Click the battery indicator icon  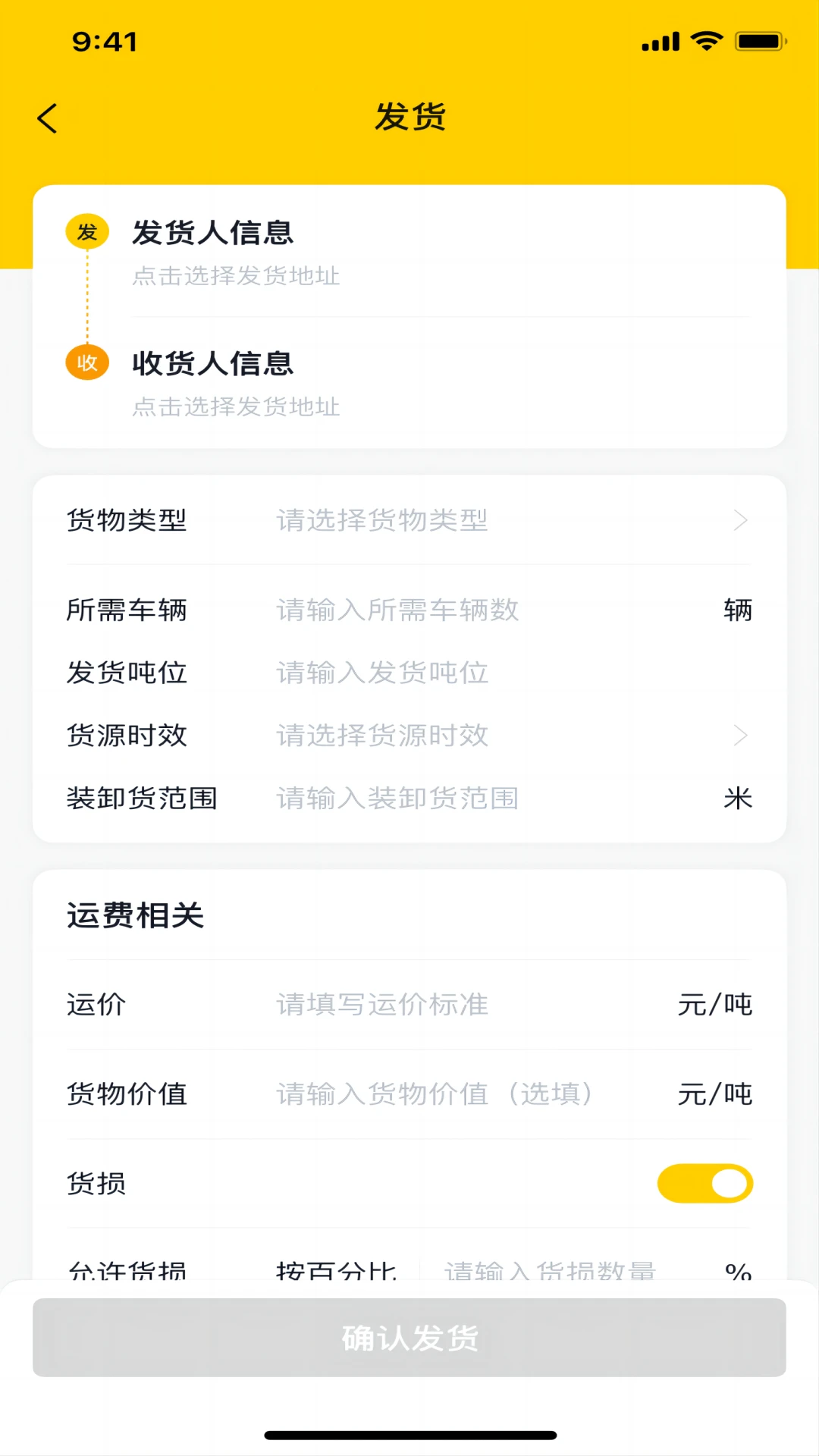(x=756, y=42)
